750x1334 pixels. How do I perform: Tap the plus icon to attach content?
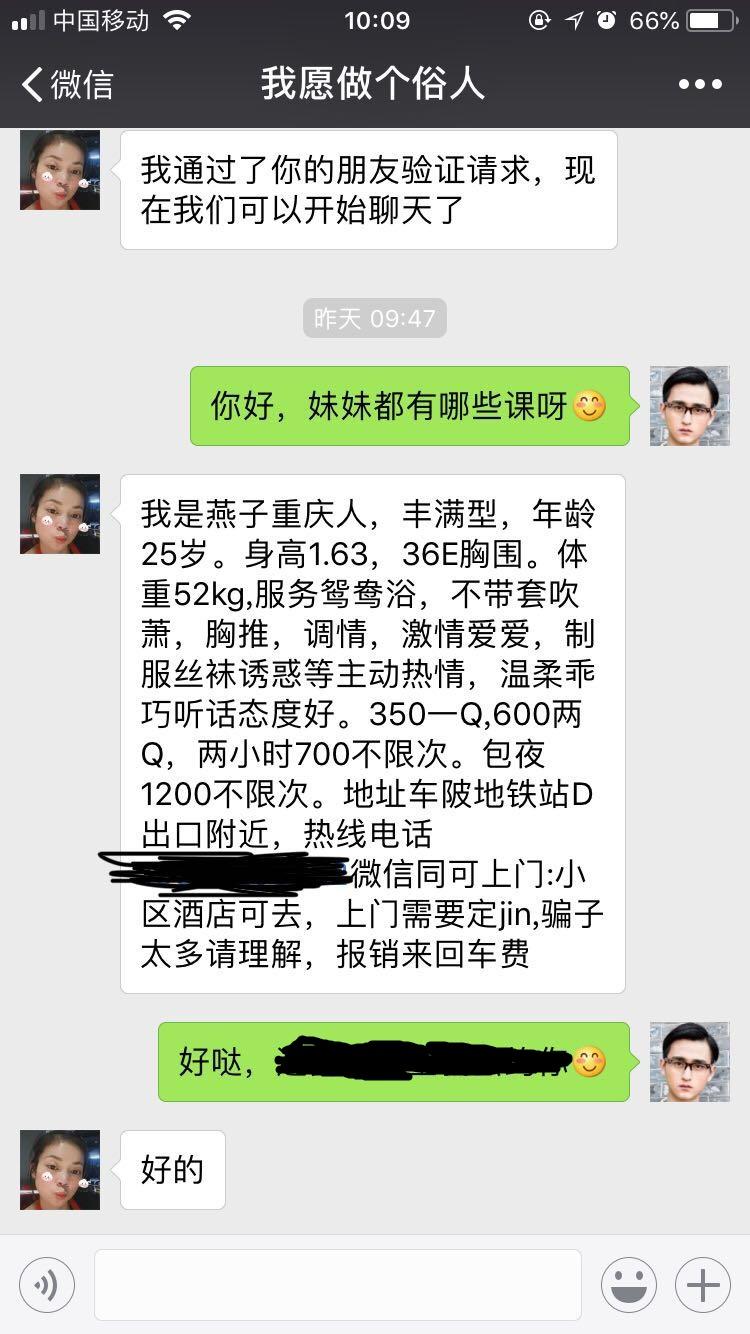tap(701, 1285)
